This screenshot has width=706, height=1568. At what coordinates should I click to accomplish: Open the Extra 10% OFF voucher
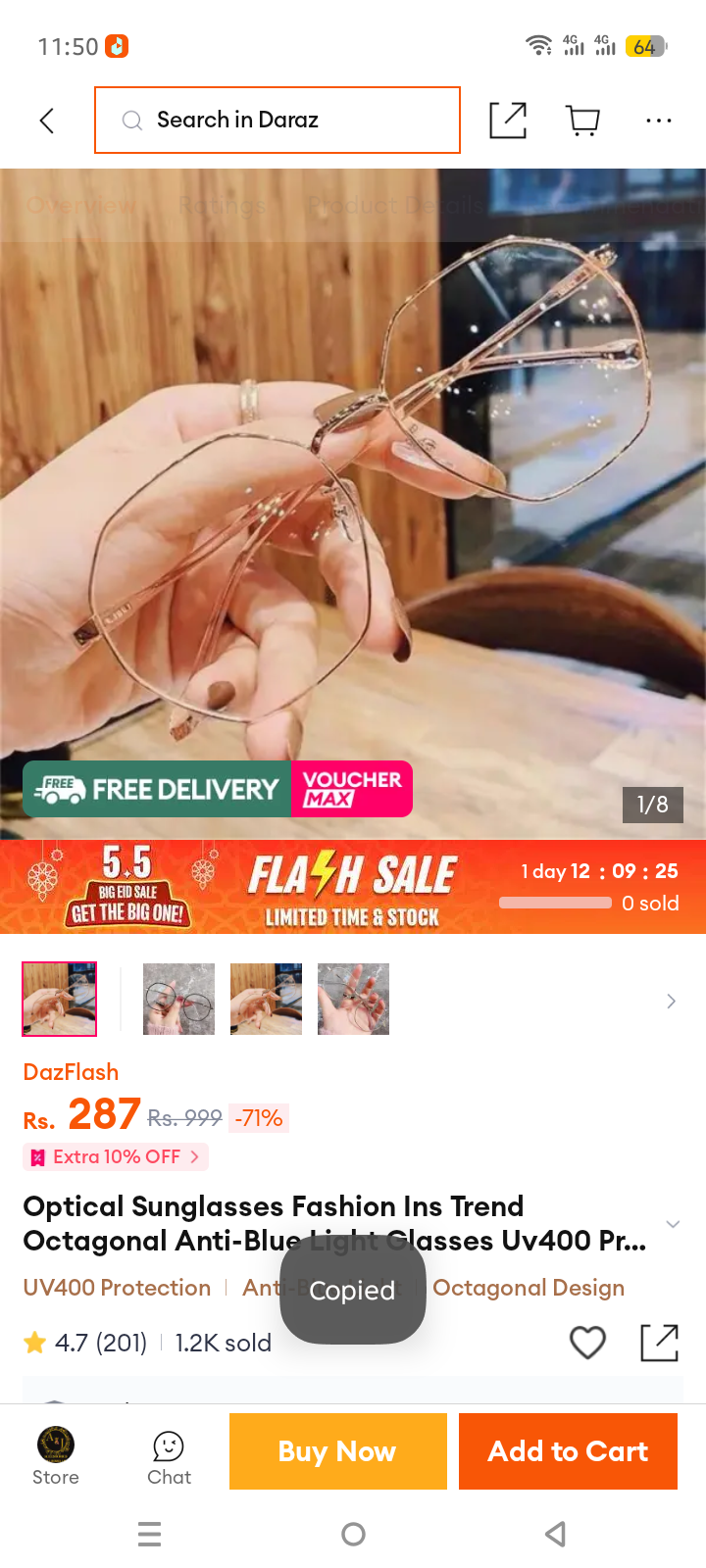tap(116, 1157)
